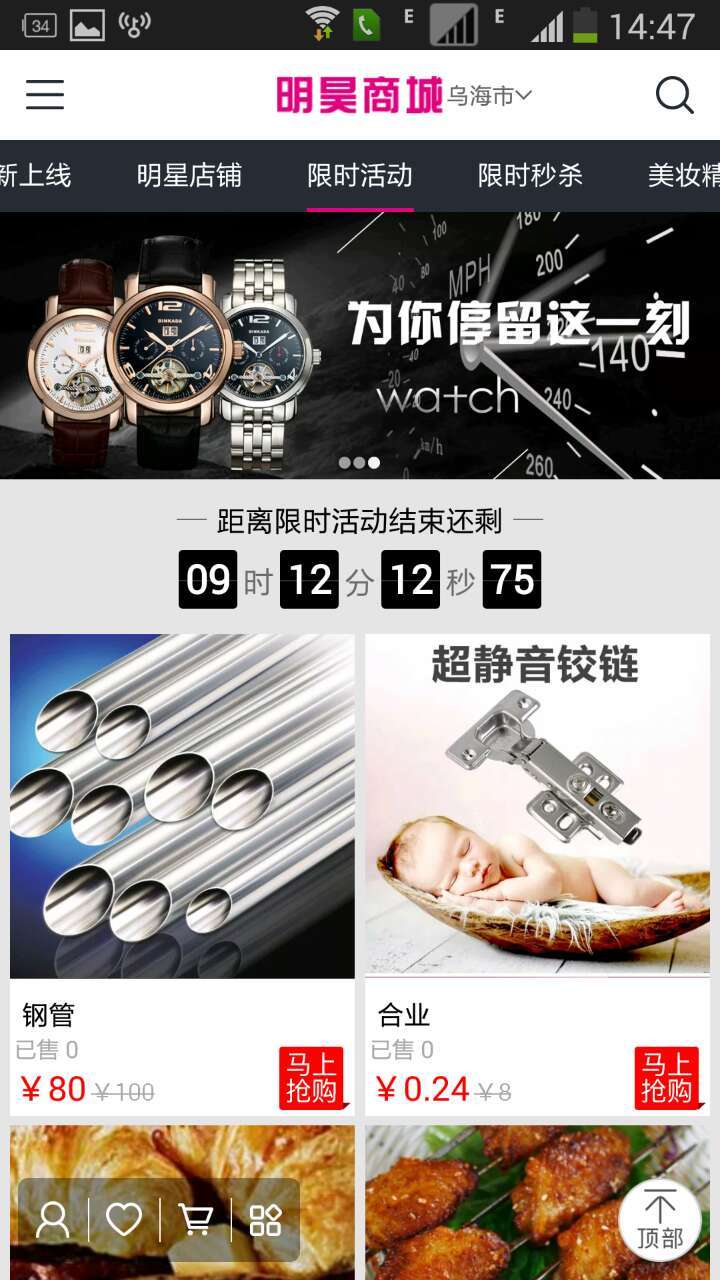Screen dimensions: 720x1280
Task: Tap 马上抢购 for the 钢管 item
Action: (312, 1077)
